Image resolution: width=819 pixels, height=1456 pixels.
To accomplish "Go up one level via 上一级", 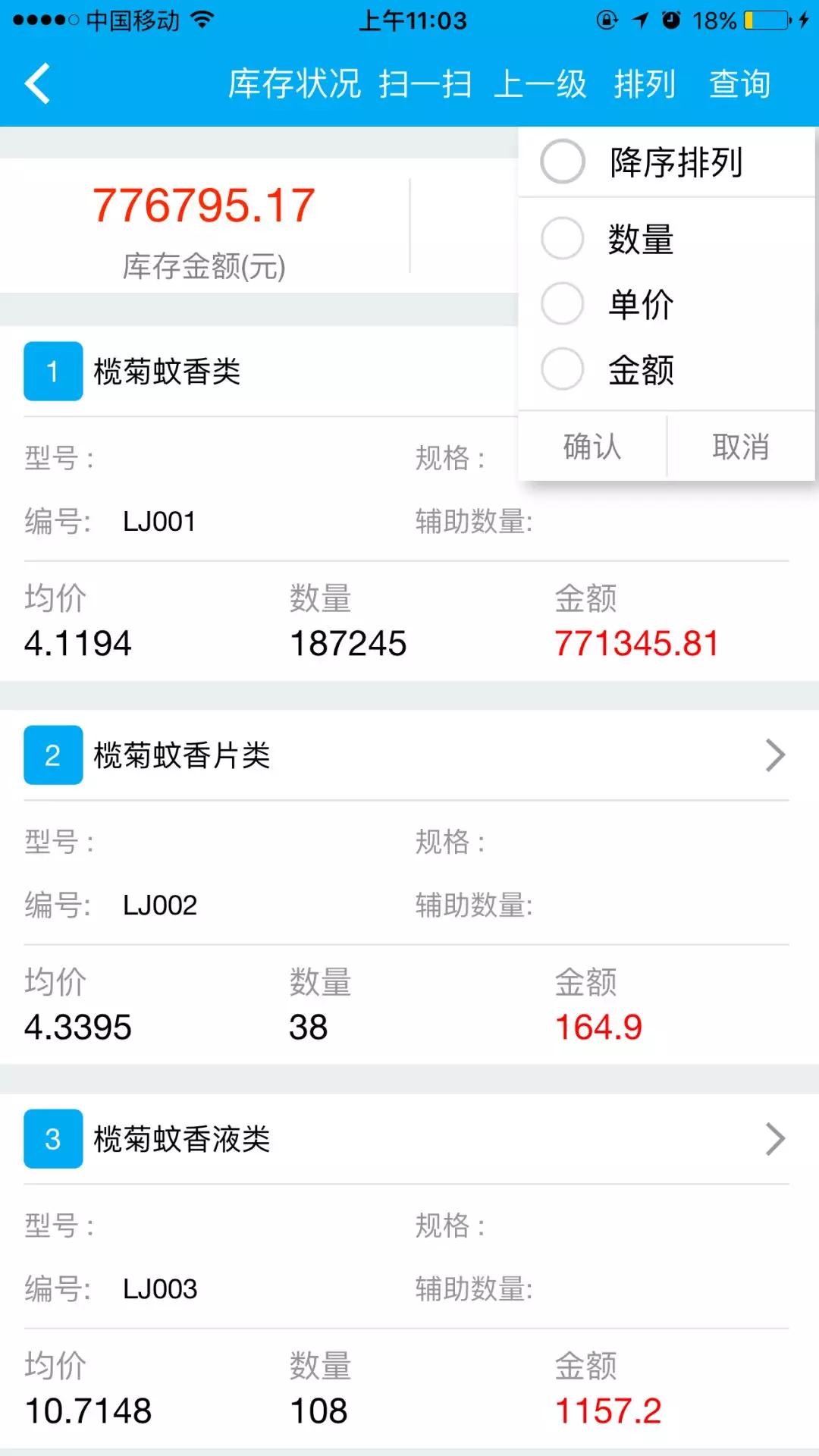I will [540, 83].
